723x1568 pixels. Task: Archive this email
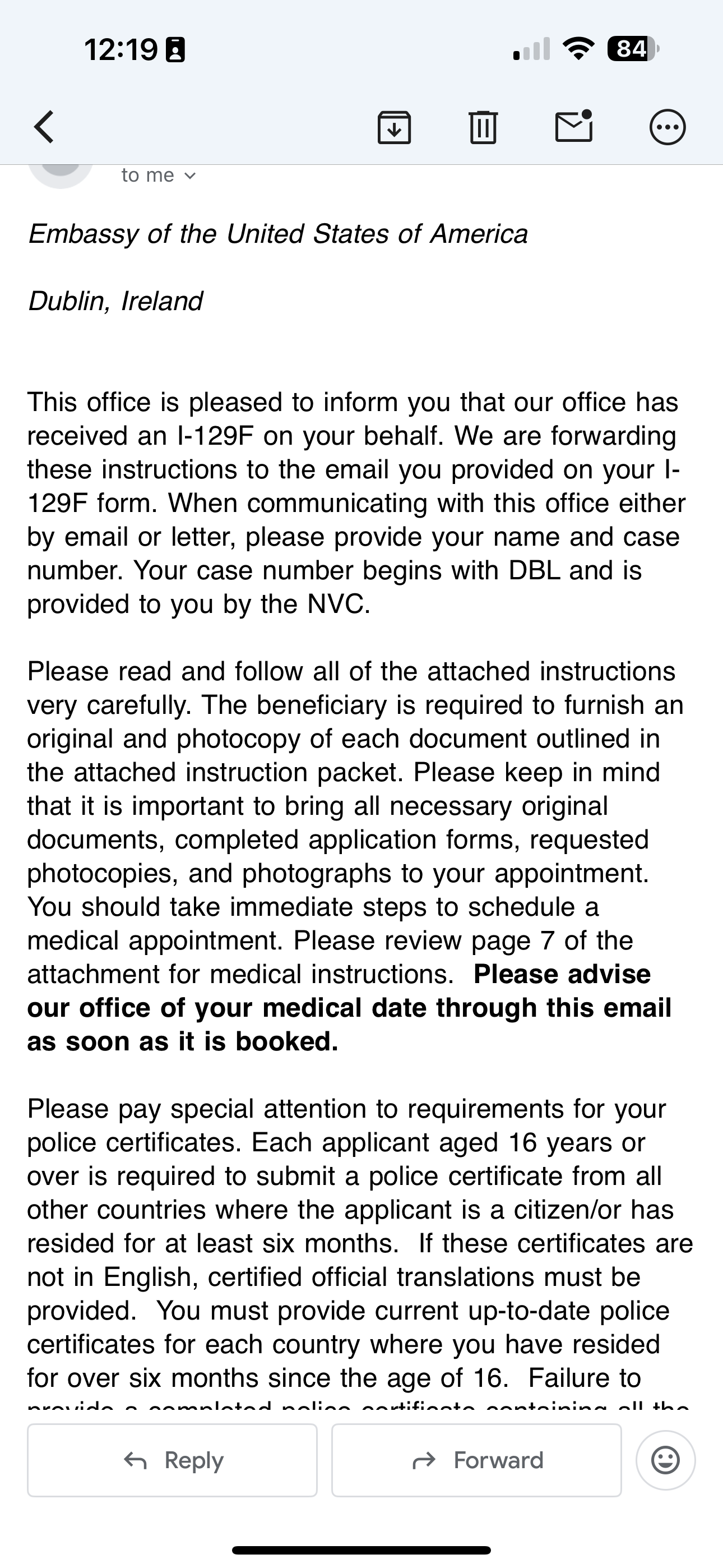[395, 127]
